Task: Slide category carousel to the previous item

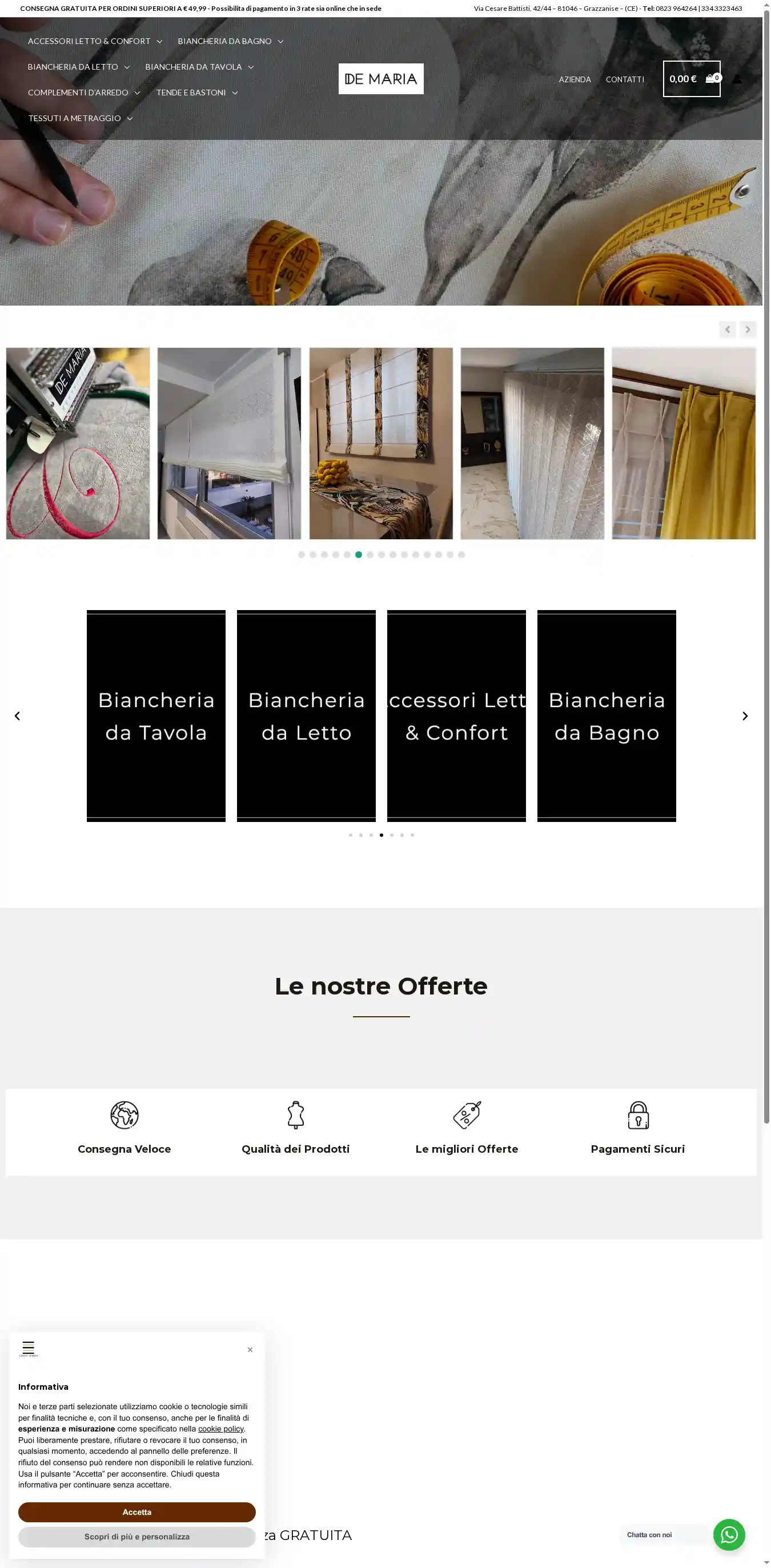Action: pyautogui.click(x=17, y=716)
